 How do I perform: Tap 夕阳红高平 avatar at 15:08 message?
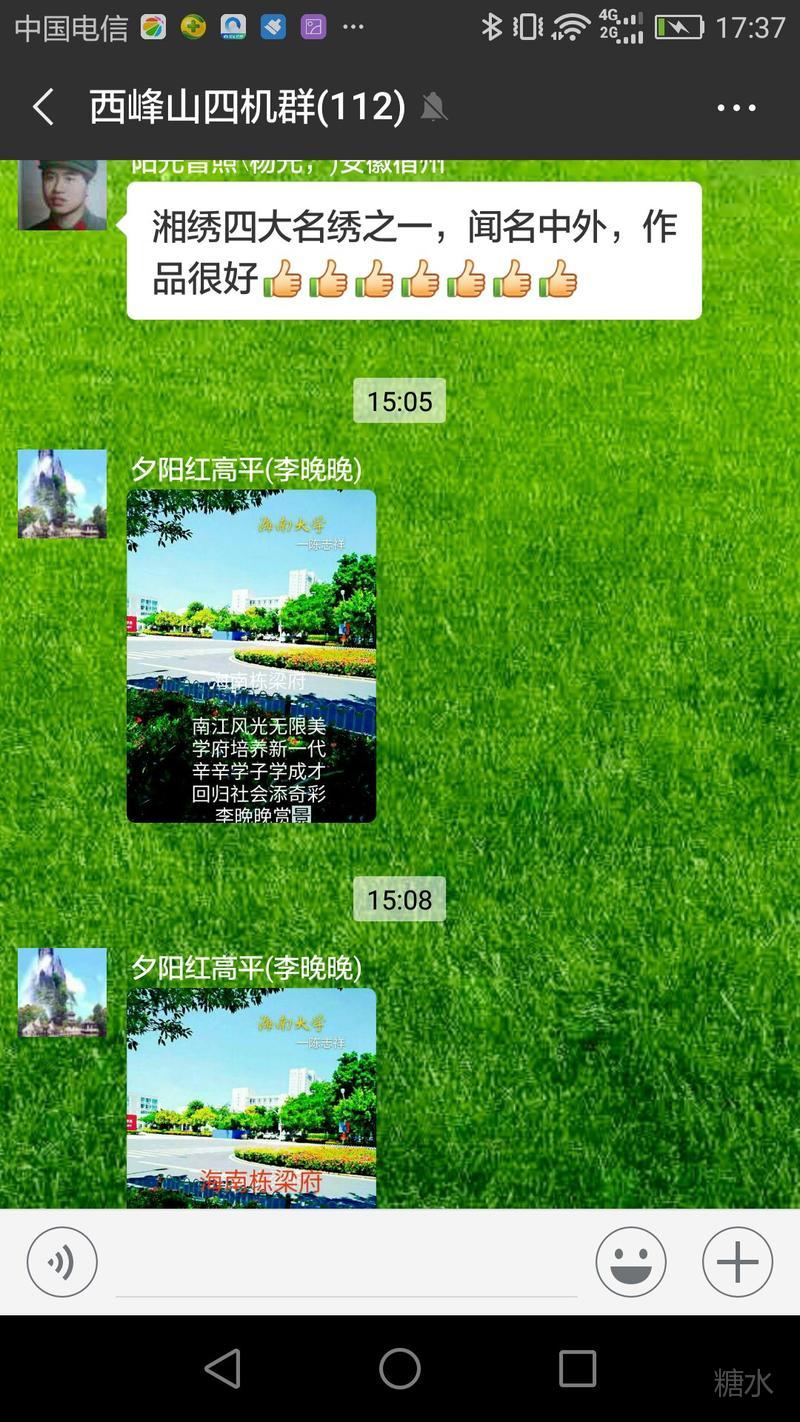[x=62, y=992]
